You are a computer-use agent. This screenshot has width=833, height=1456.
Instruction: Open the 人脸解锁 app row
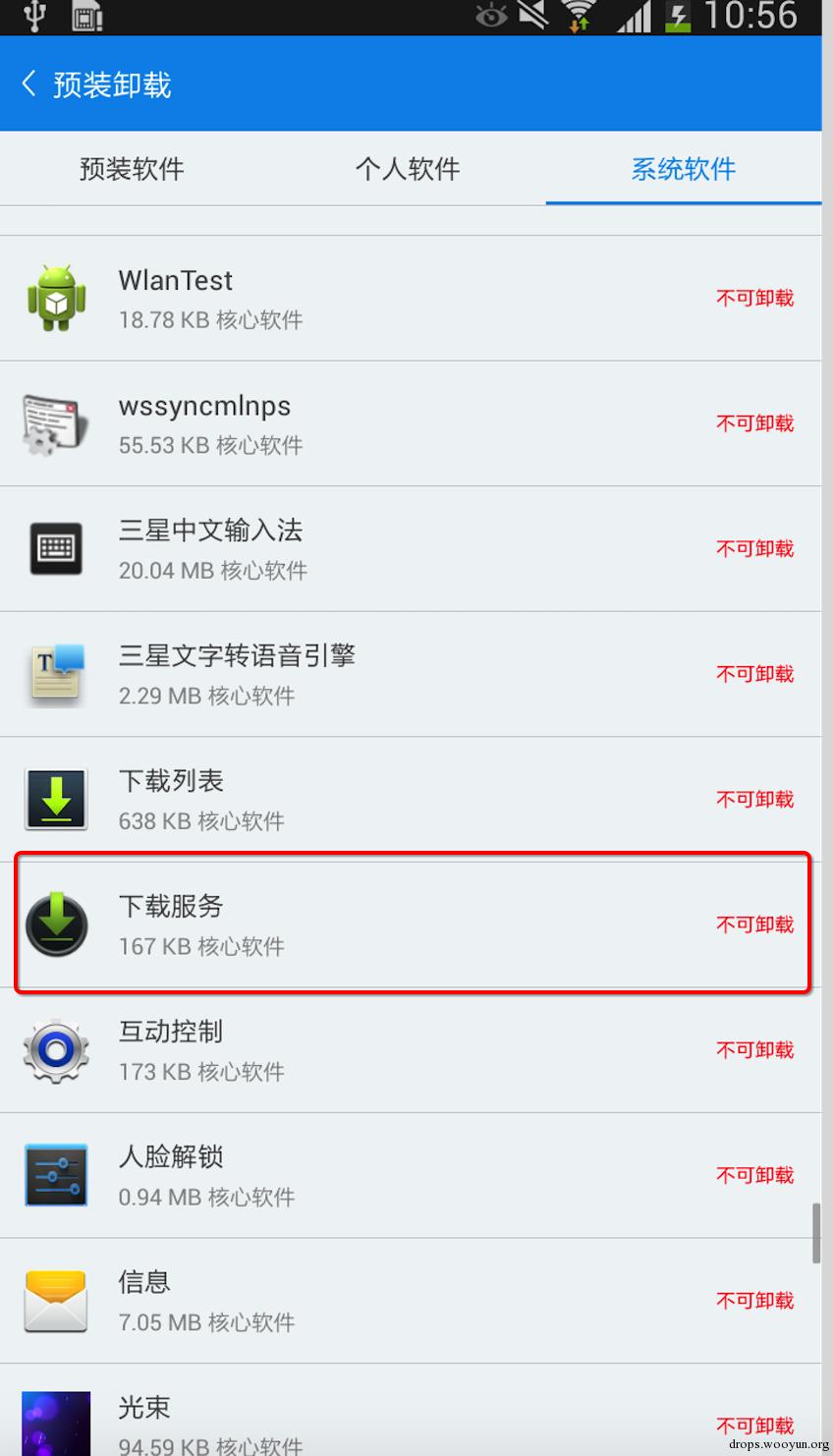(x=393, y=1175)
